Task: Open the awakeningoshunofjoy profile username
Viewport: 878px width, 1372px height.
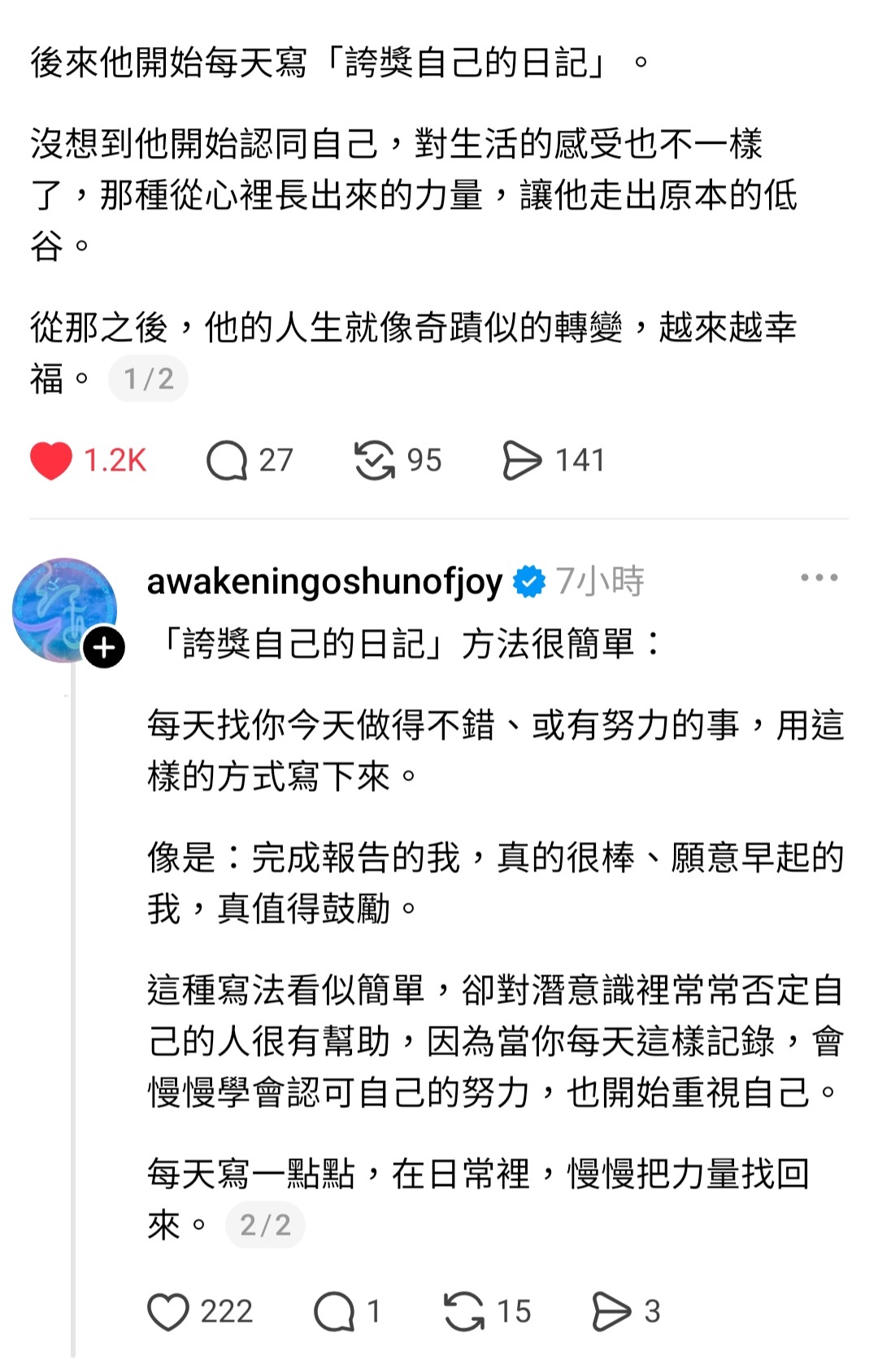Action: coord(324,581)
